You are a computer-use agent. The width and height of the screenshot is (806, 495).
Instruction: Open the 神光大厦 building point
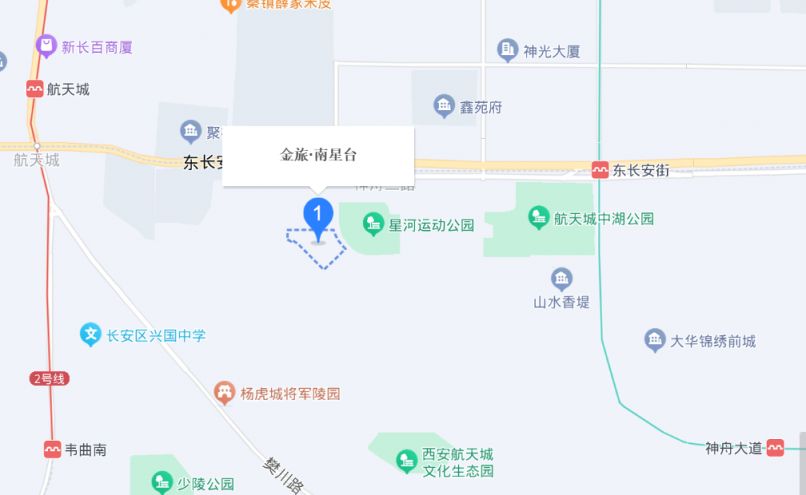point(508,50)
